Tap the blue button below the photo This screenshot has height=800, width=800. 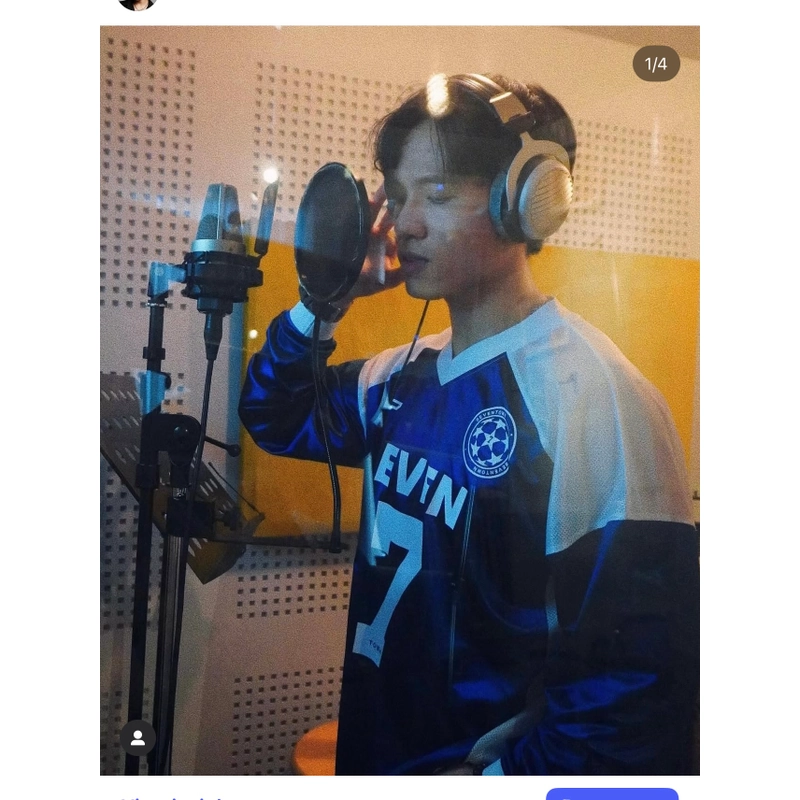611,794
